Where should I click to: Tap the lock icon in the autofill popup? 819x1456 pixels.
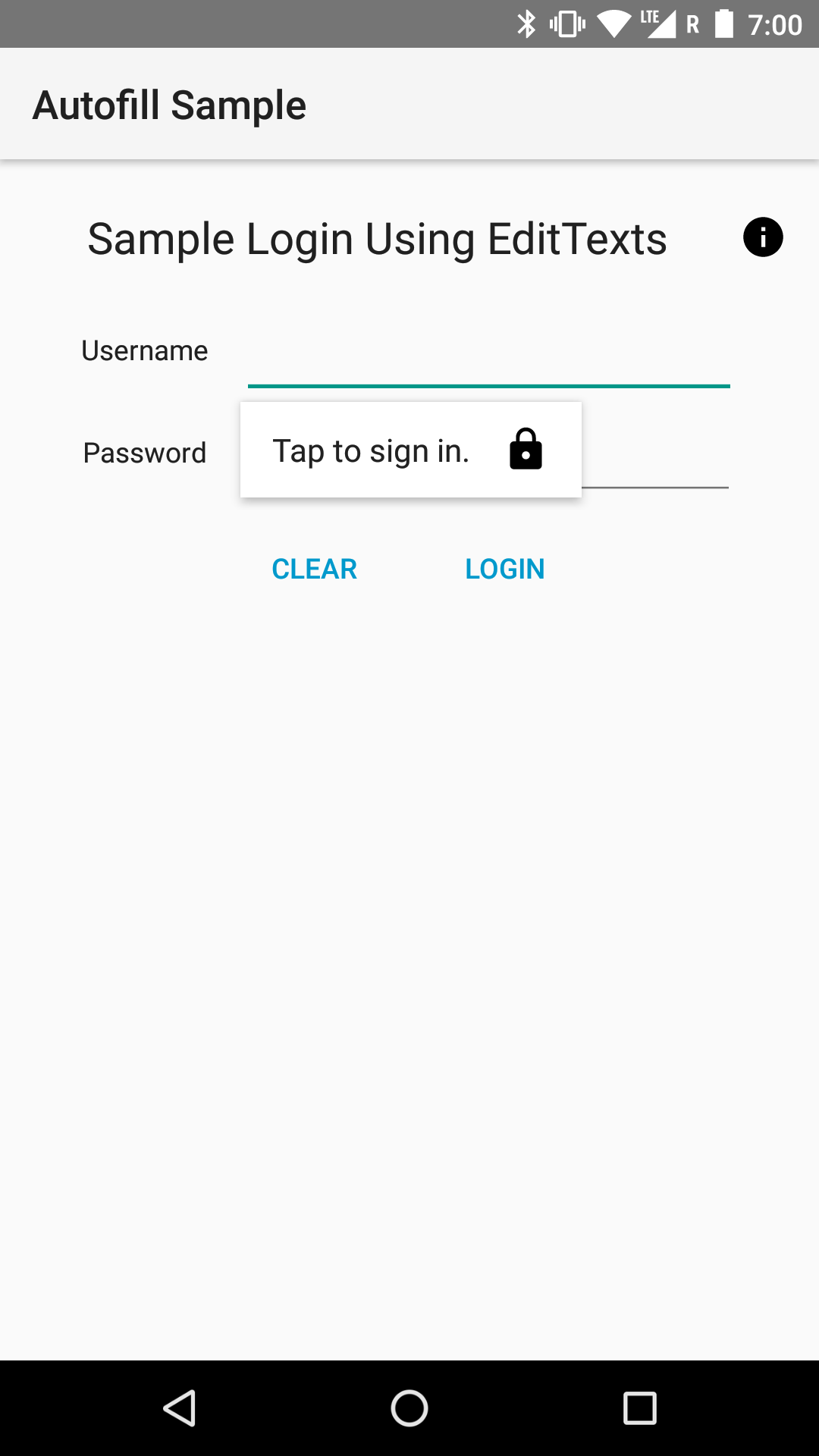(526, 449)
